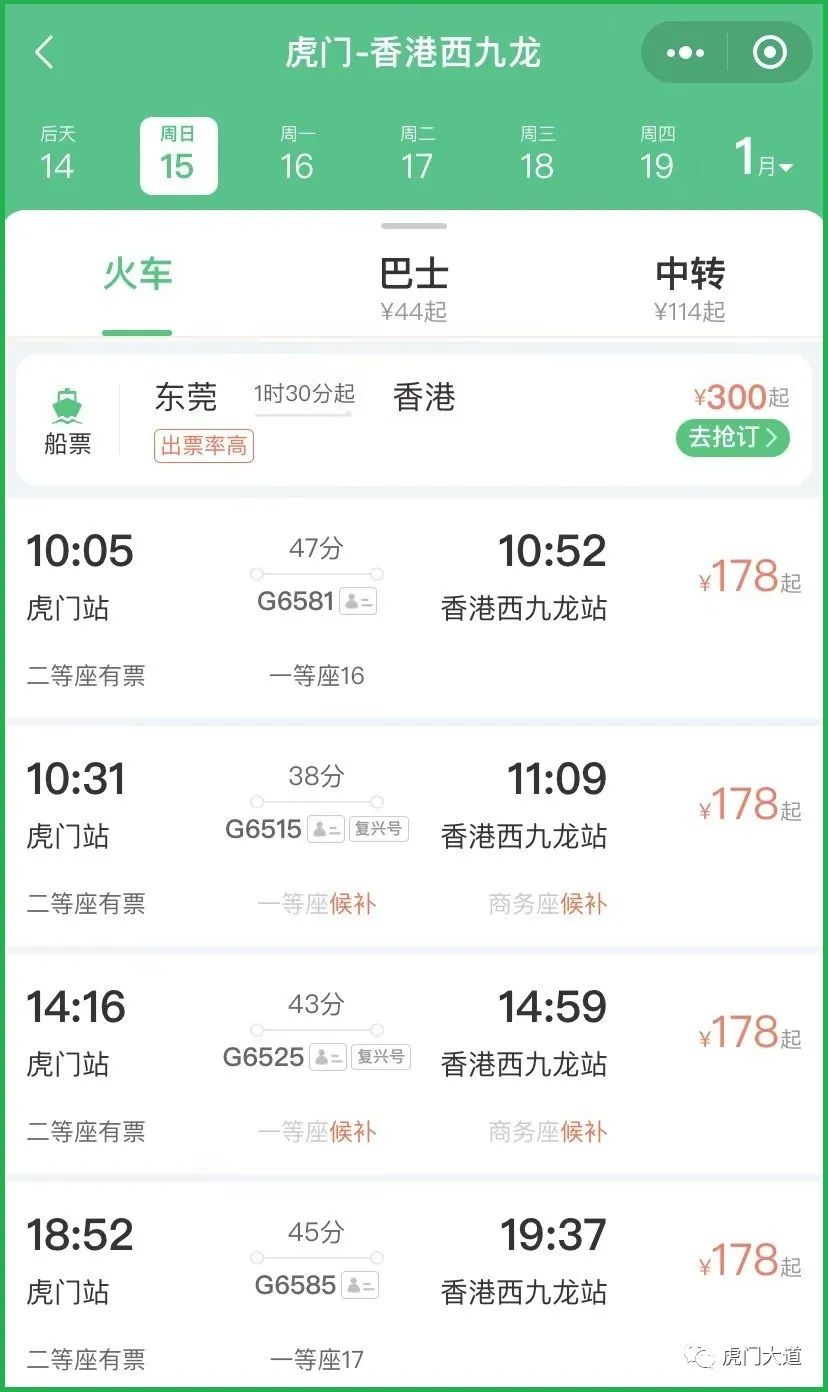Open the three-dot more options icon
The height and width of the screenshot is (1392, 828).
pyautogui.click(x=686, y=52)
